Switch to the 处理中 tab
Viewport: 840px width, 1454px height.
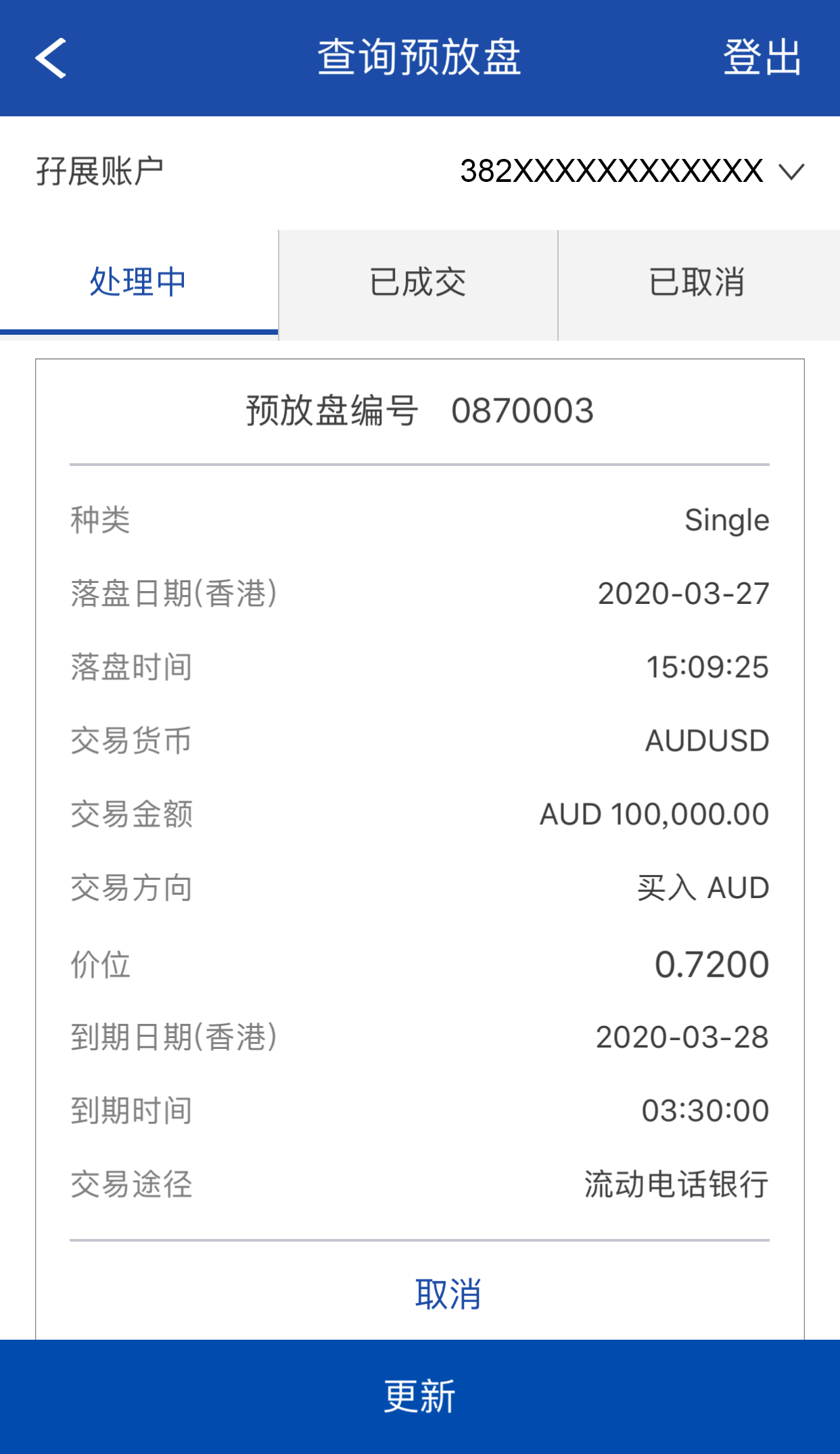pos(139,283)
